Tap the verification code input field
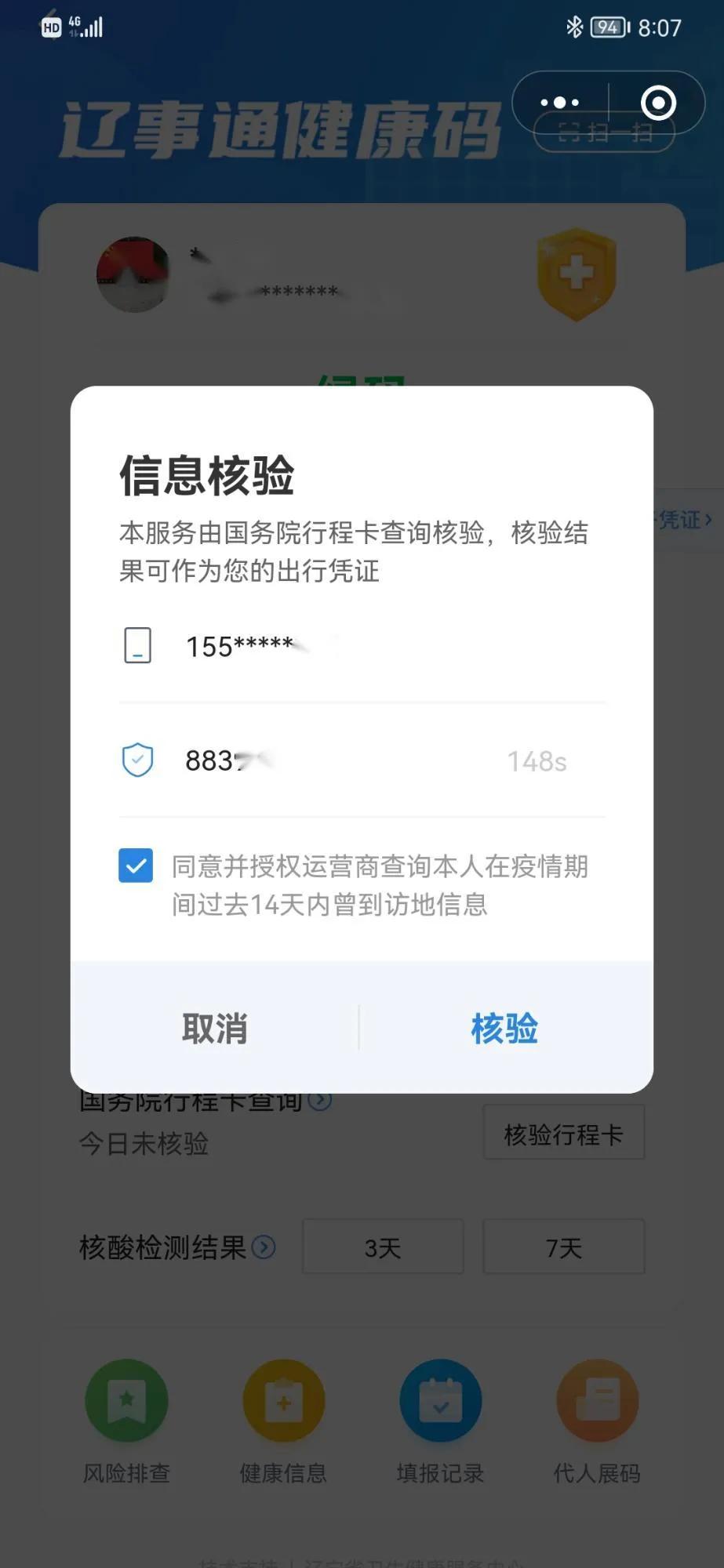Screen dimensions: 724x1568 pyautogui.click(x=329, y=760)
